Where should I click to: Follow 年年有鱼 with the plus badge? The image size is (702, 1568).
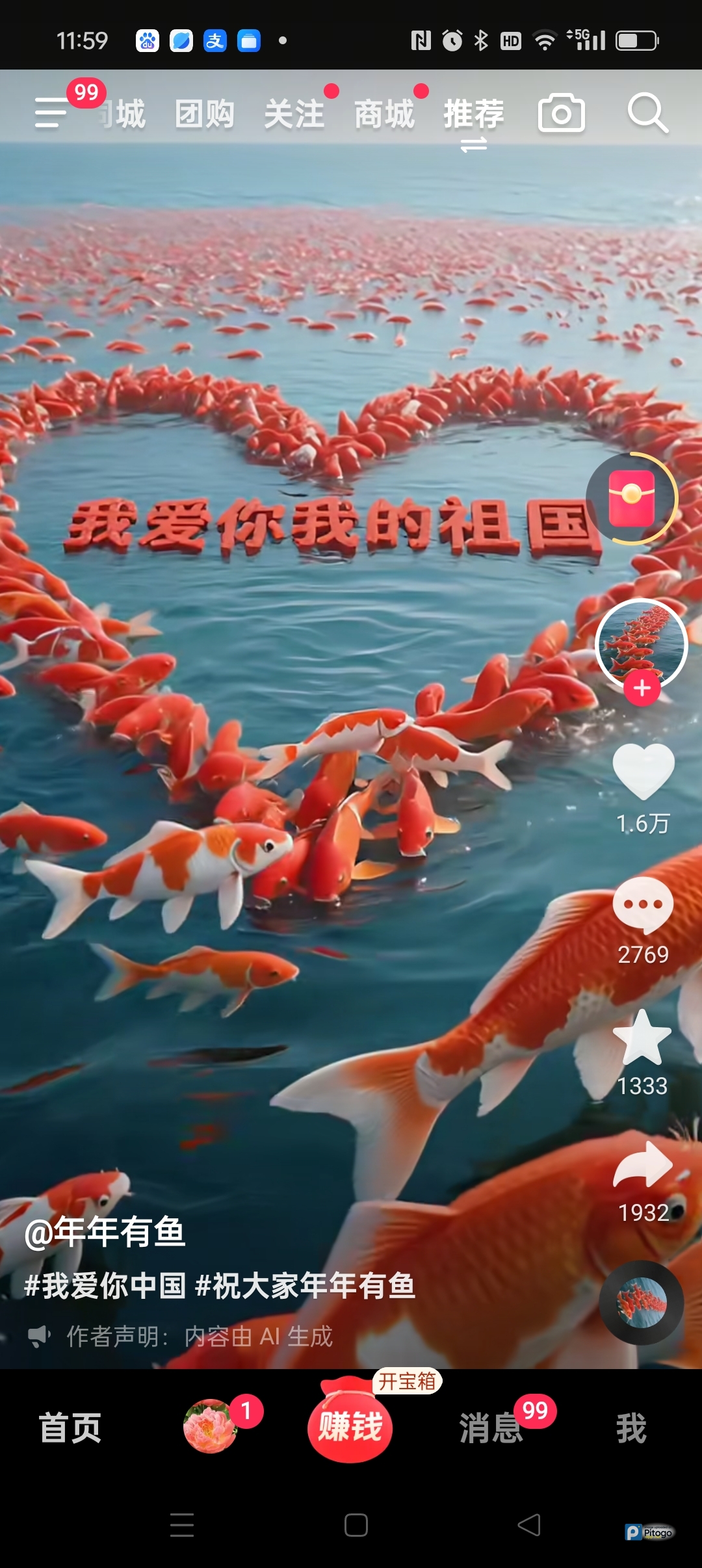(x=642, y=688)
